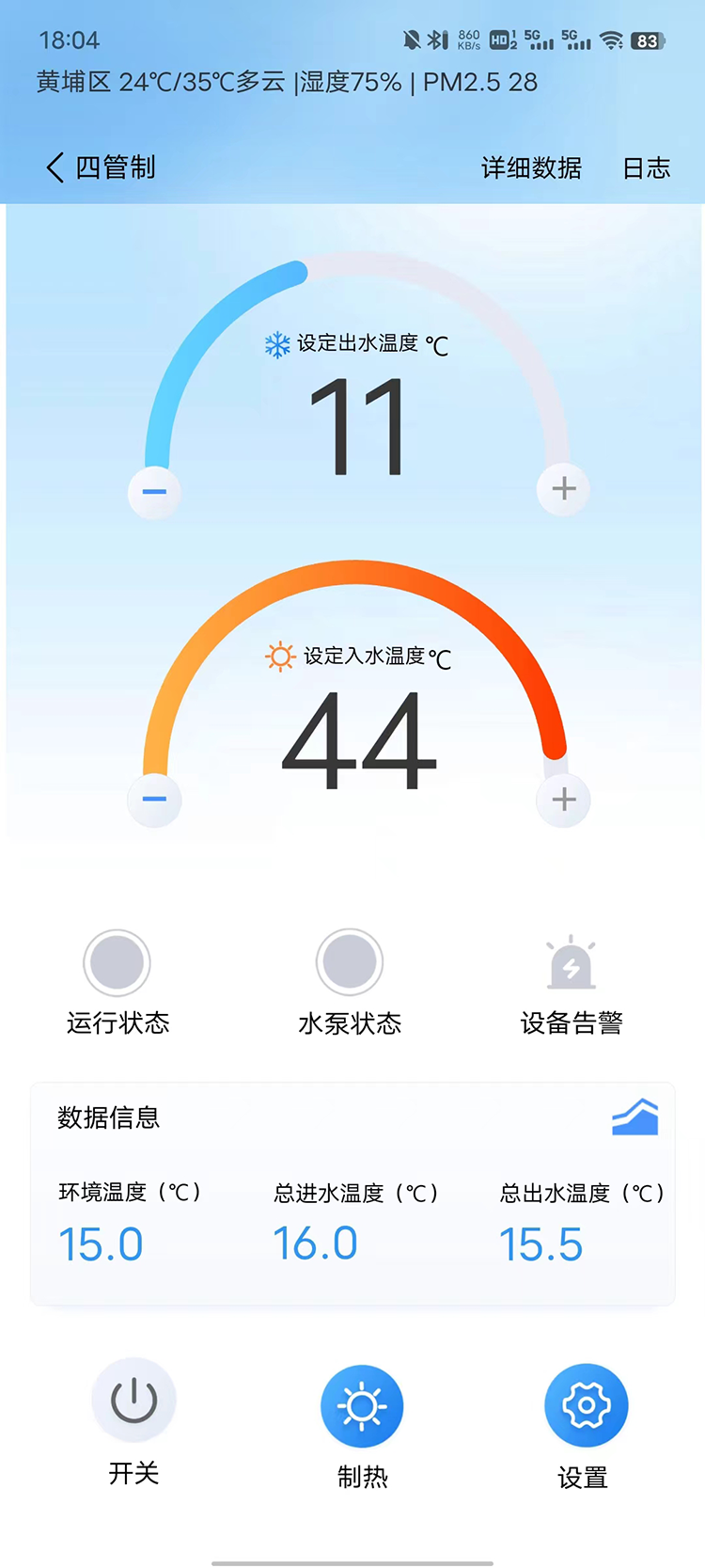Open the 设备告警 alarm indicator icon
Screen dimensions: 705x1568
(571, 961)
